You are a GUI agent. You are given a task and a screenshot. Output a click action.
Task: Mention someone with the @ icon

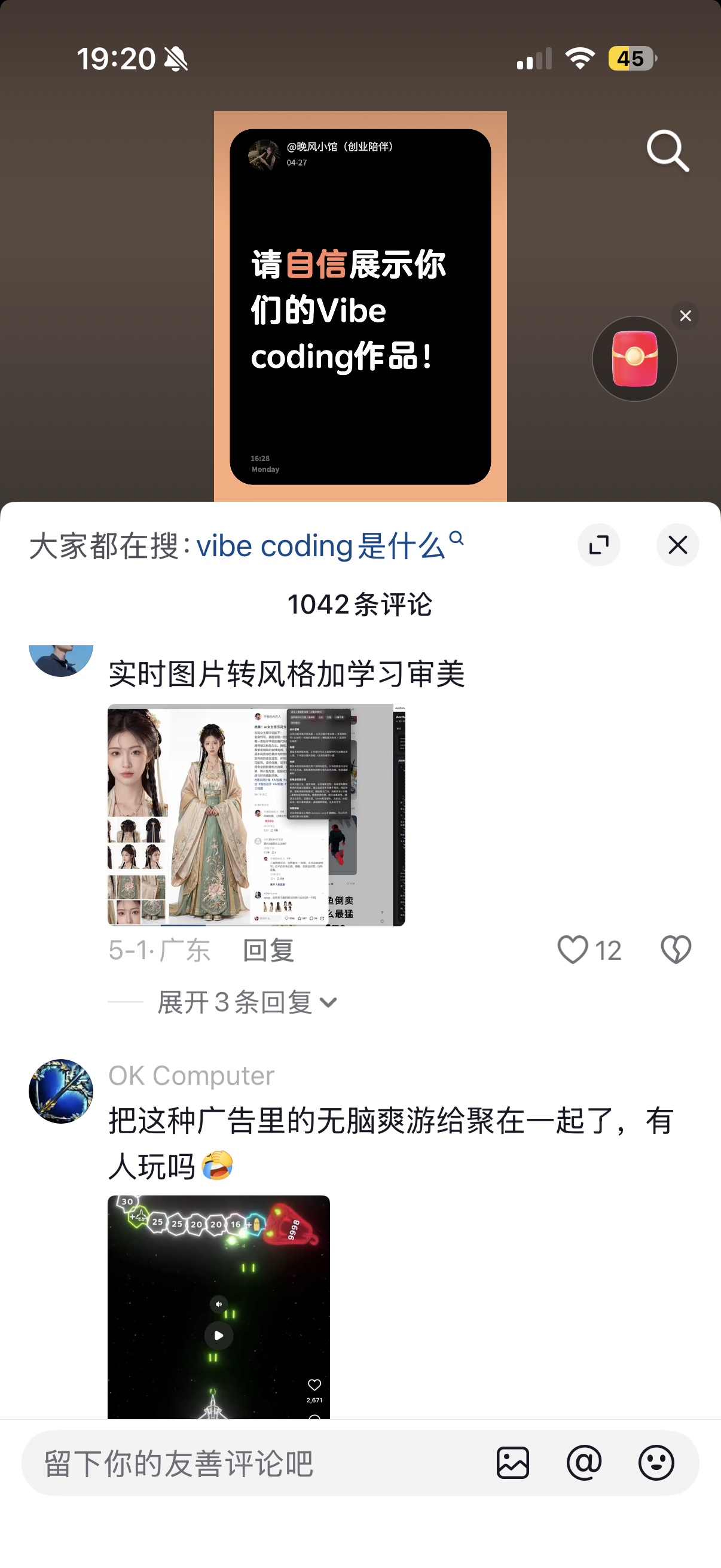(584, 1463)
